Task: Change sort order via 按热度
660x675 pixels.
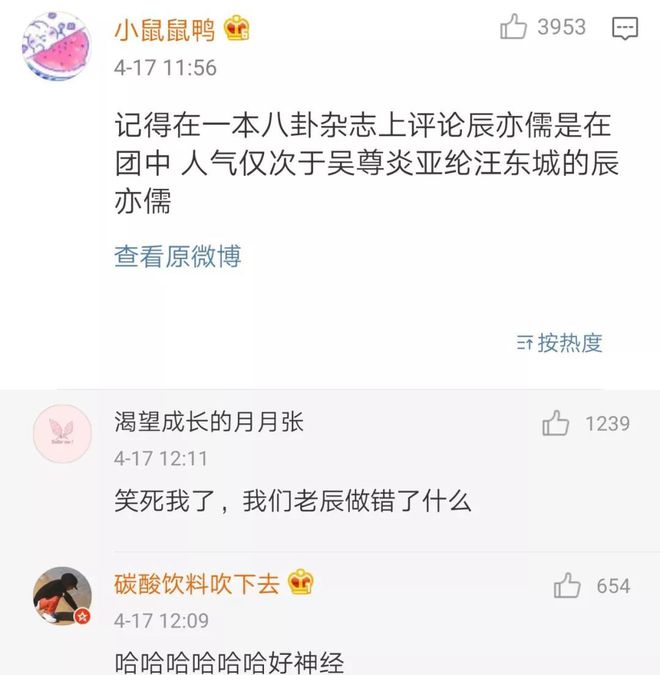Action: point(560,343)
